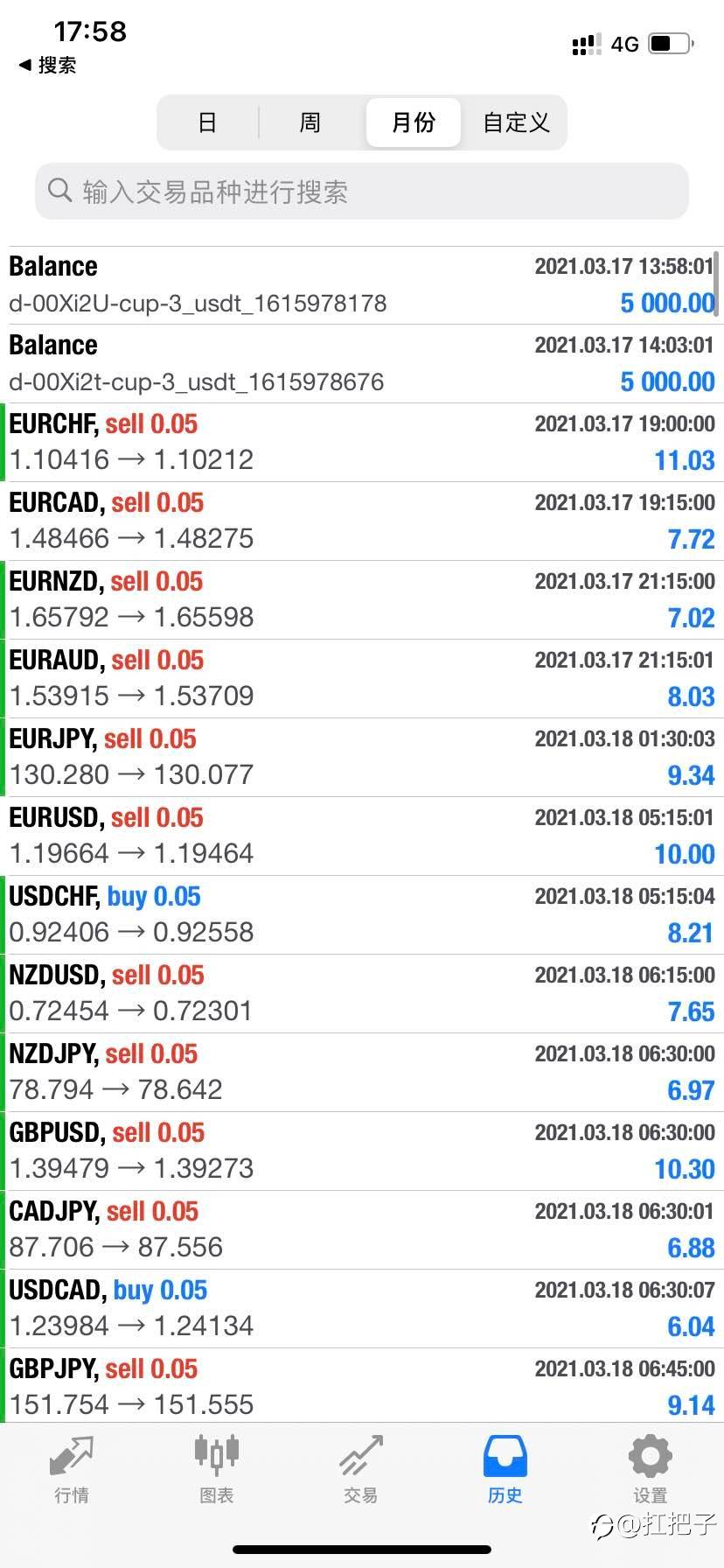View the EURJPY sell 0.05 trade details
This screenshot has height=1568, width=724.
(362, 757)
